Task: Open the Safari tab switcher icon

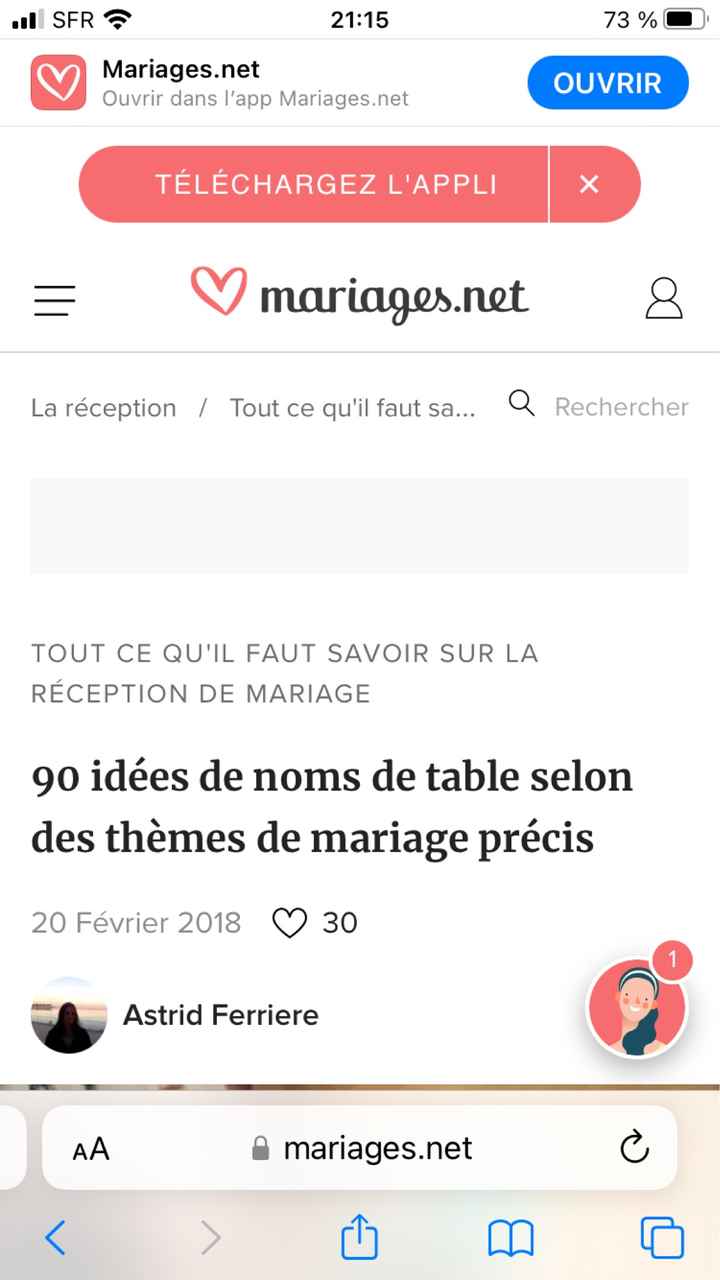Action: [x=662, y=1237]
